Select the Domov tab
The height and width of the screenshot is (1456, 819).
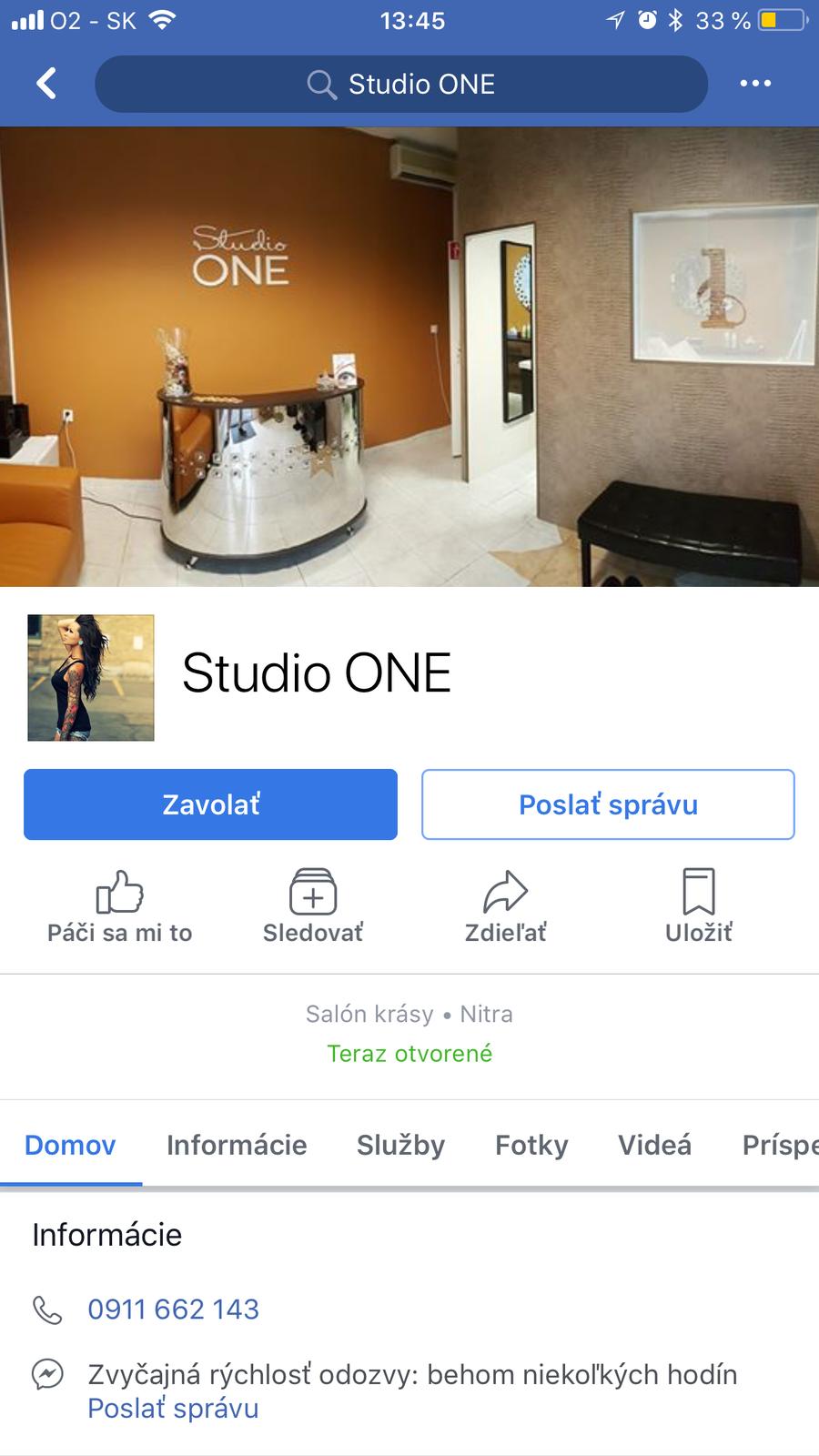click(x=70, y=1145)
